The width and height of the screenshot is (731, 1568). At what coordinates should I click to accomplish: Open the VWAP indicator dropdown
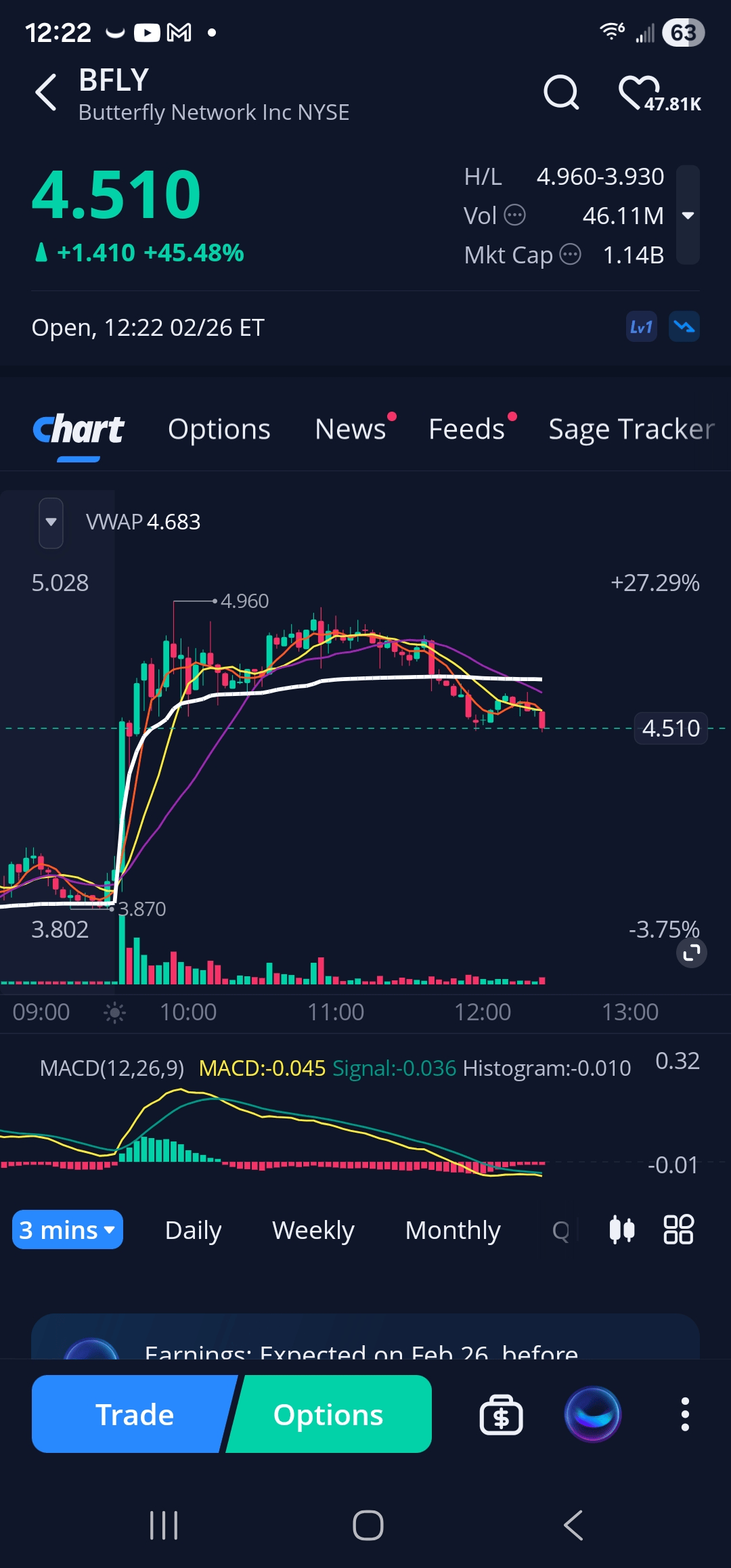tap(51, 522)
